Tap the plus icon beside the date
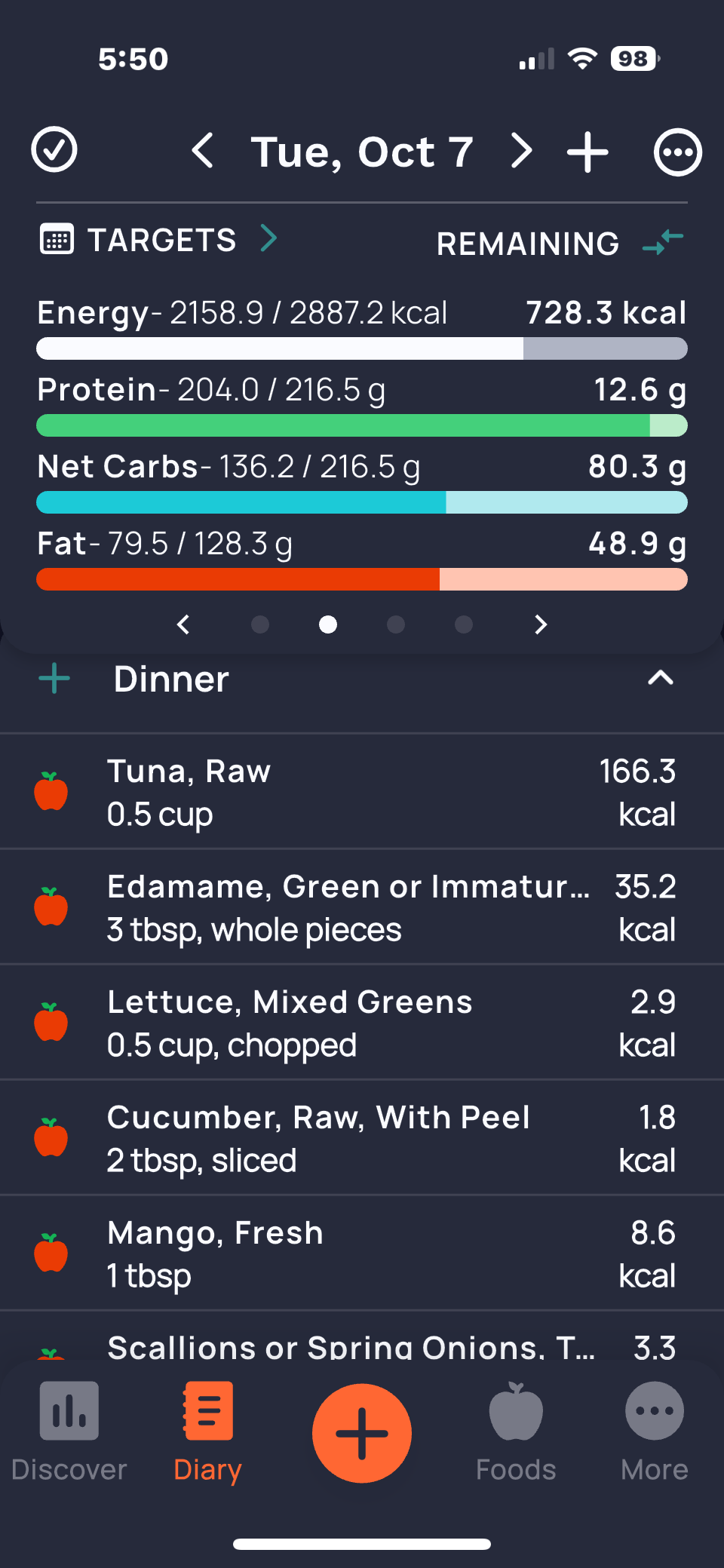The width and height of the screenshot is (724, 1568). (x=587, y=152)
